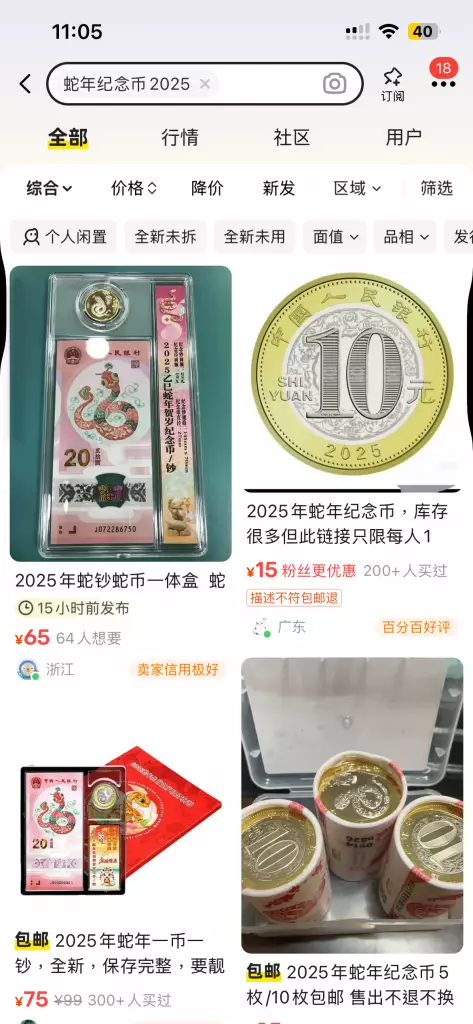Clear the search text with the ×
This screenshot has height=1024, width=473.
[x=204, y=84]
